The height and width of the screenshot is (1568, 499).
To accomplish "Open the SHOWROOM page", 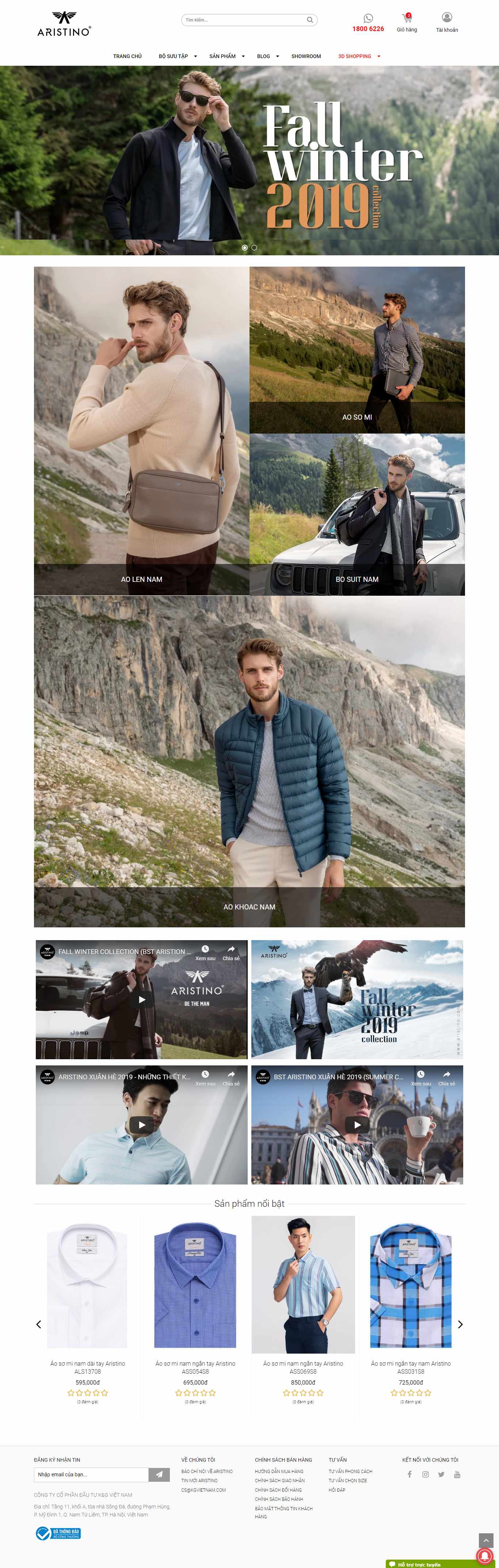I will 305,56.
